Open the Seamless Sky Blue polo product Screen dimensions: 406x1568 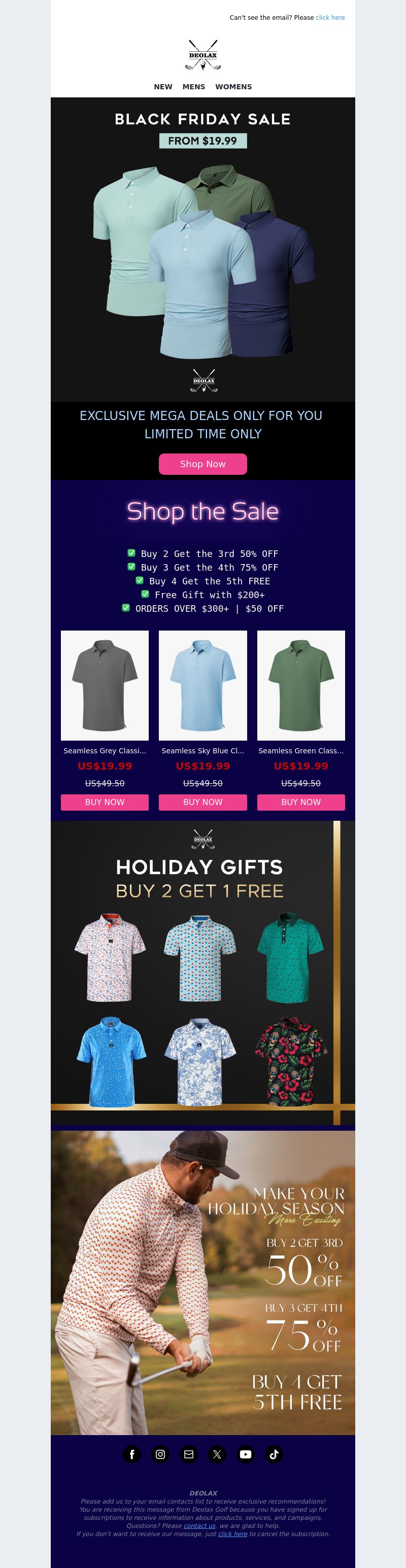coord(202,685)
